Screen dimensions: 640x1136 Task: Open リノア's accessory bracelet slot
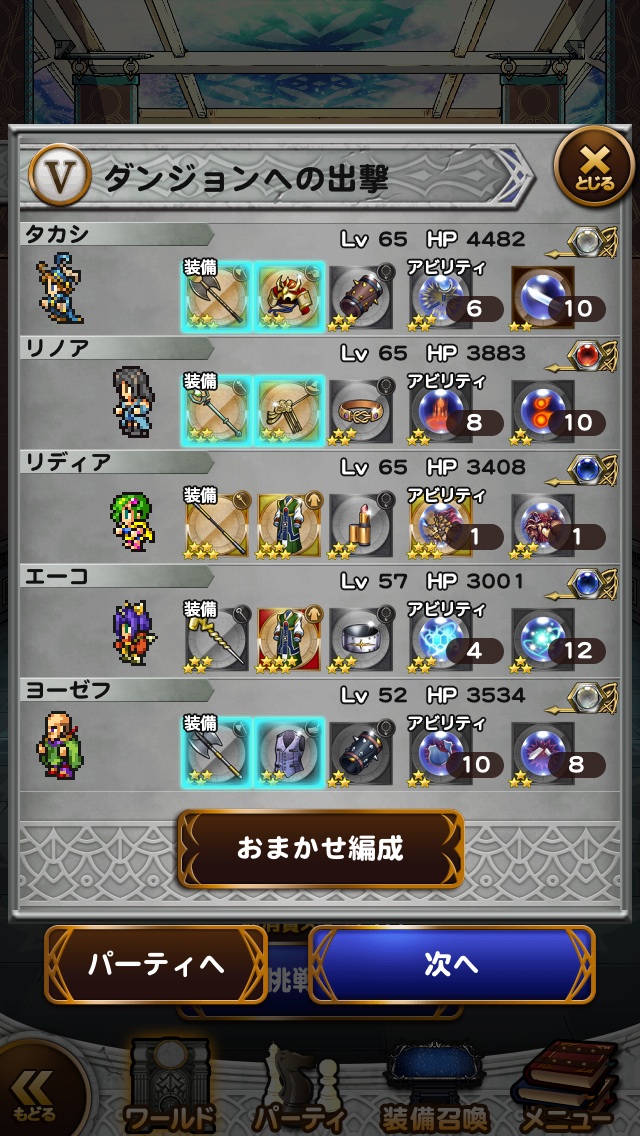(361, 408)
